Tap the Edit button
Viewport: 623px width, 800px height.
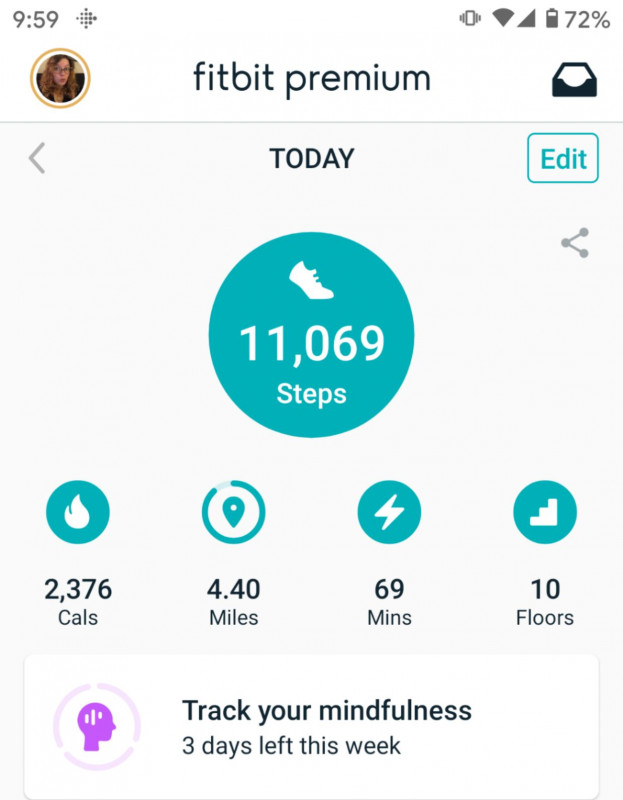coord(562,158)
